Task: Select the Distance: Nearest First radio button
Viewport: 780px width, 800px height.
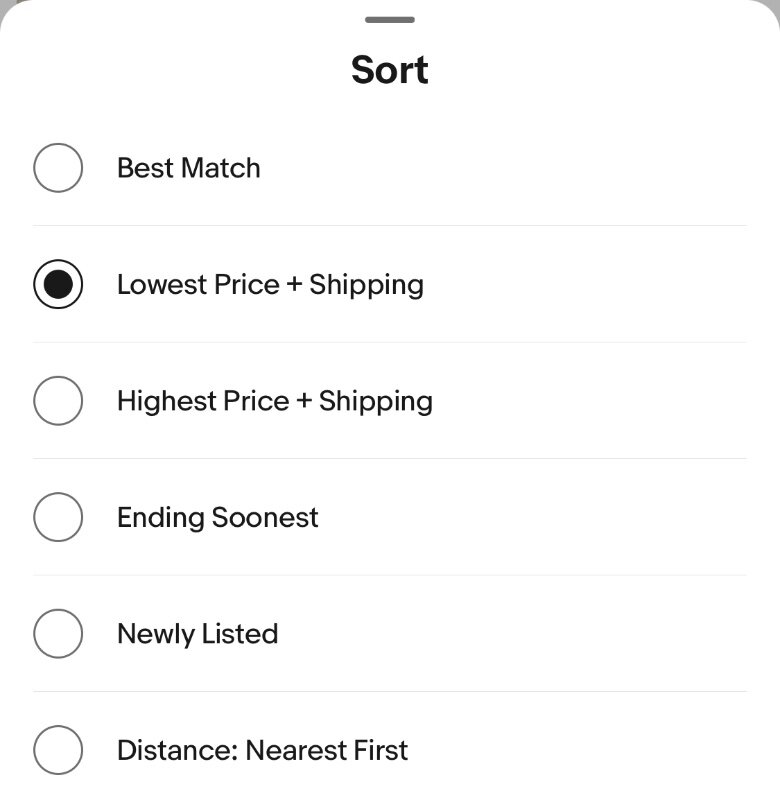Action: (x=58, y=750)
